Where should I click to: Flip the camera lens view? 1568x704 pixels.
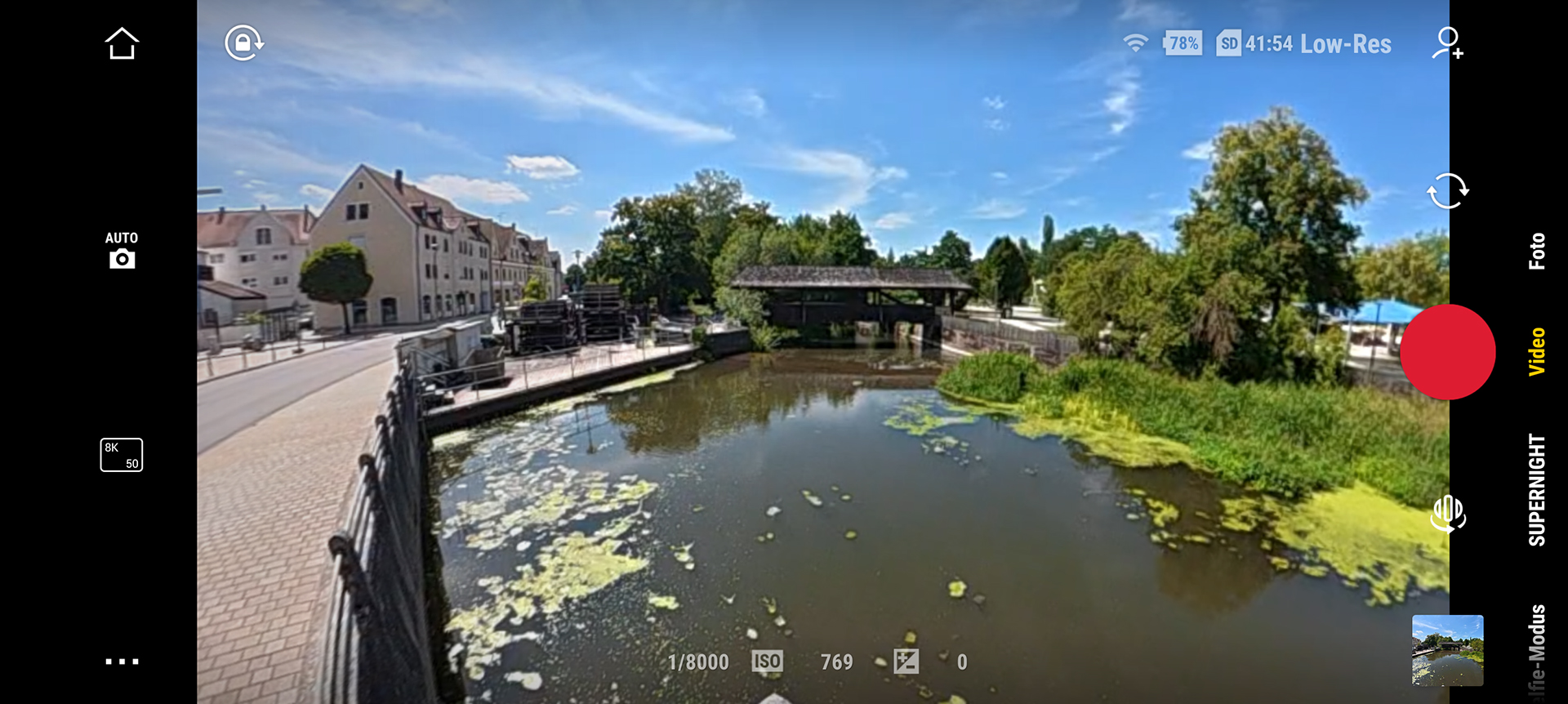tap(1447, 191)
